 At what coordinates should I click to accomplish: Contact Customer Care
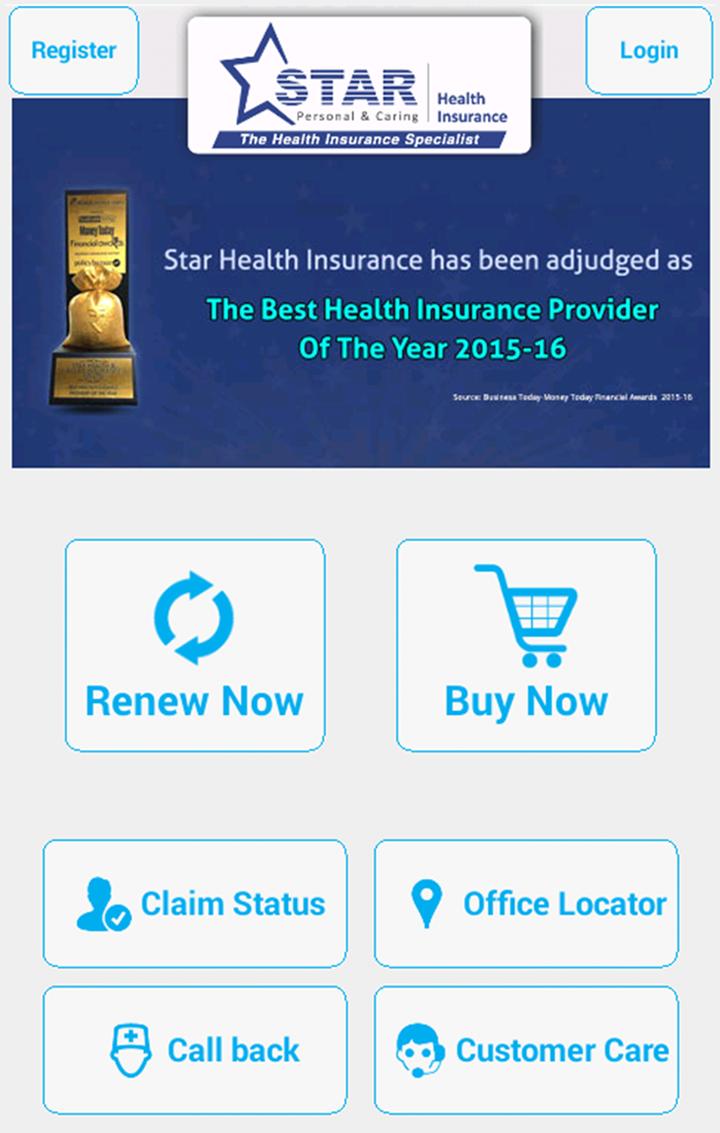coord(526,1050)
